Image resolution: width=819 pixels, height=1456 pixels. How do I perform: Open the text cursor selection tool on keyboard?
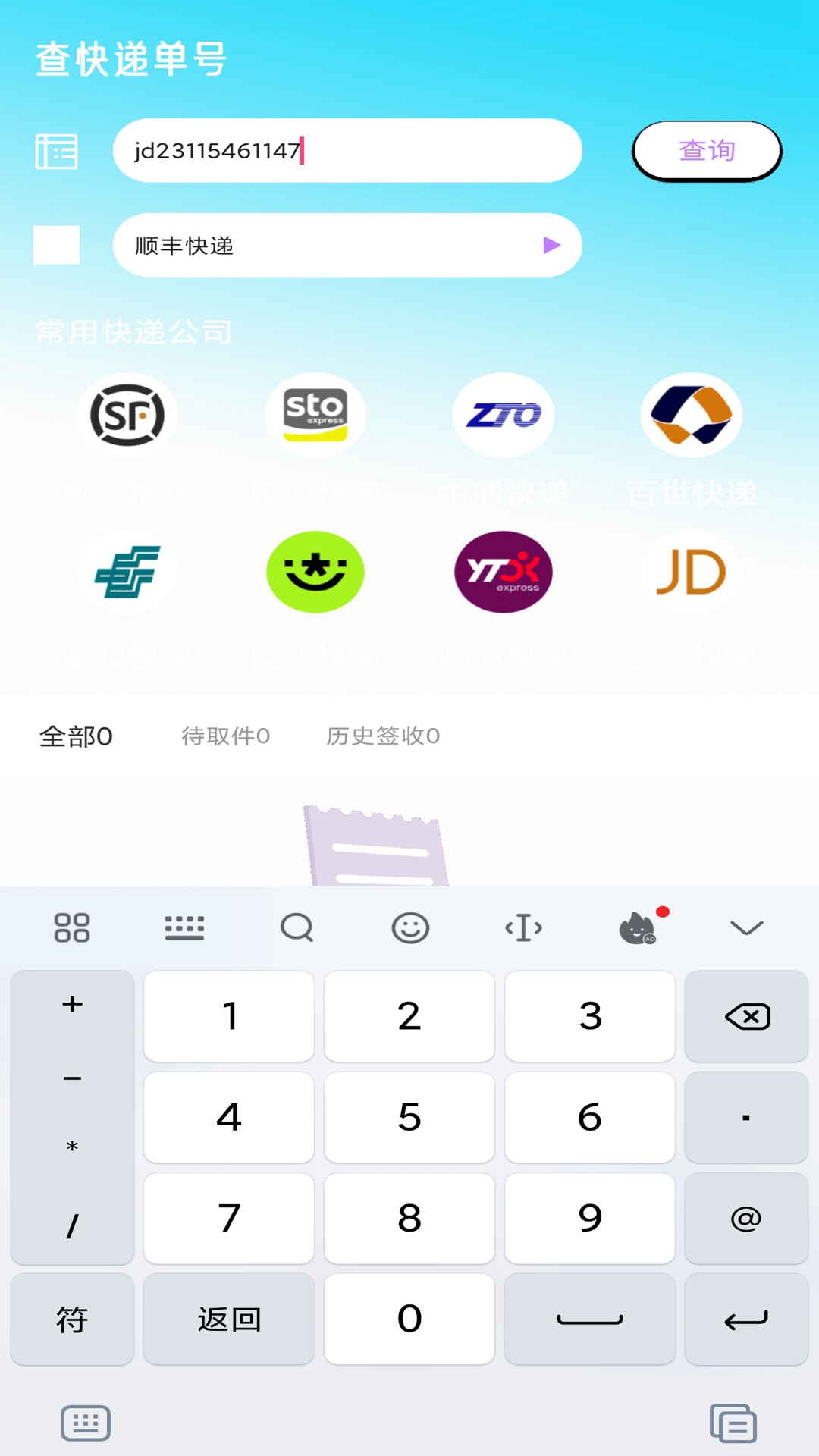(x=523, y=927)
